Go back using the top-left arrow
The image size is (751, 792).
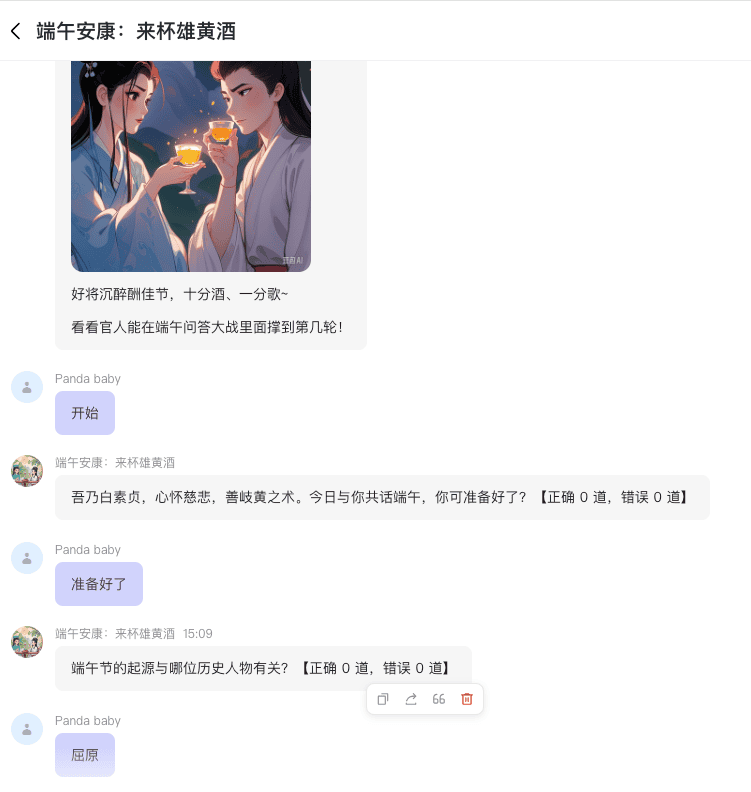point(15,31)
